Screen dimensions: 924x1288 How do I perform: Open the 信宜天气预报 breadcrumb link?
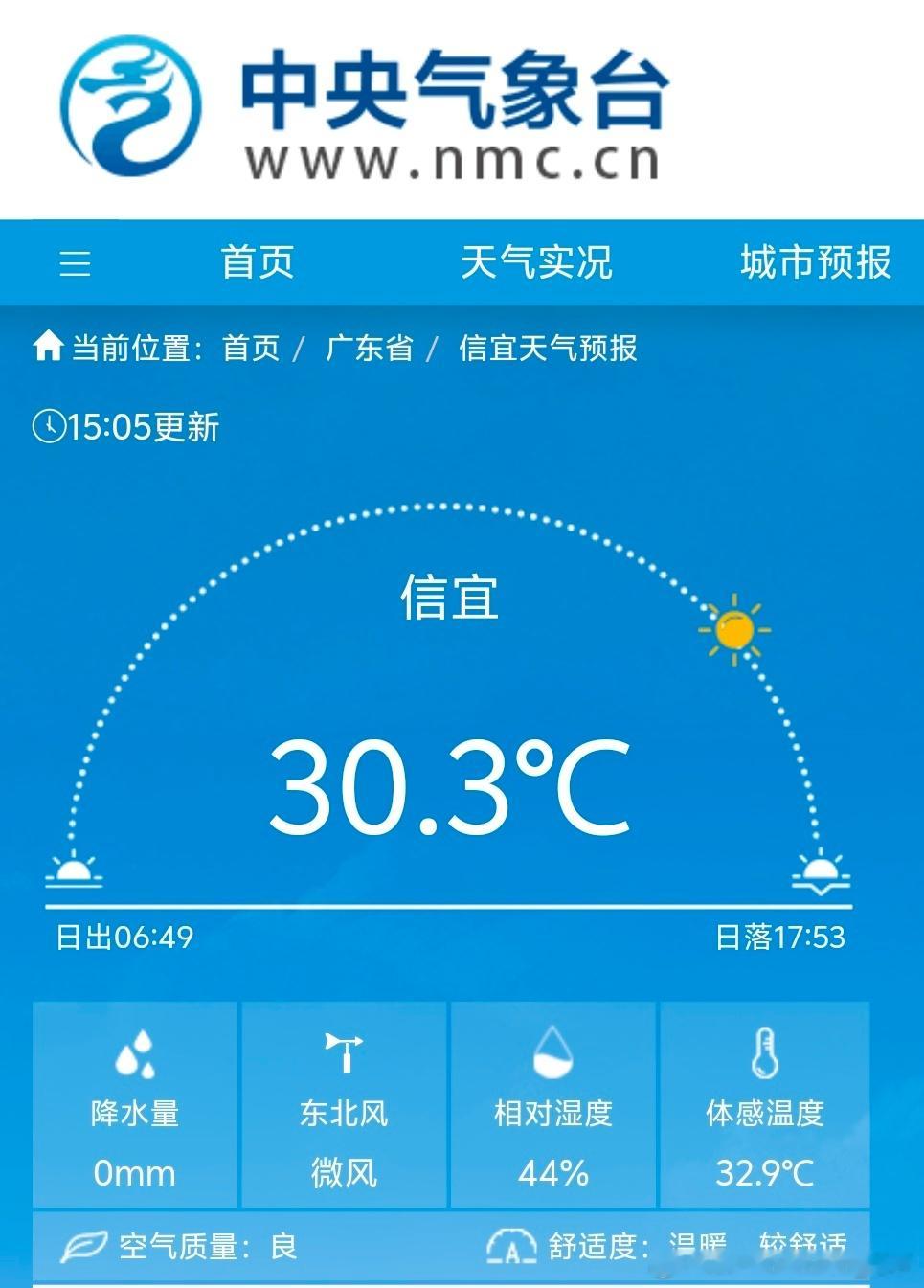click(x=548, y=350)
